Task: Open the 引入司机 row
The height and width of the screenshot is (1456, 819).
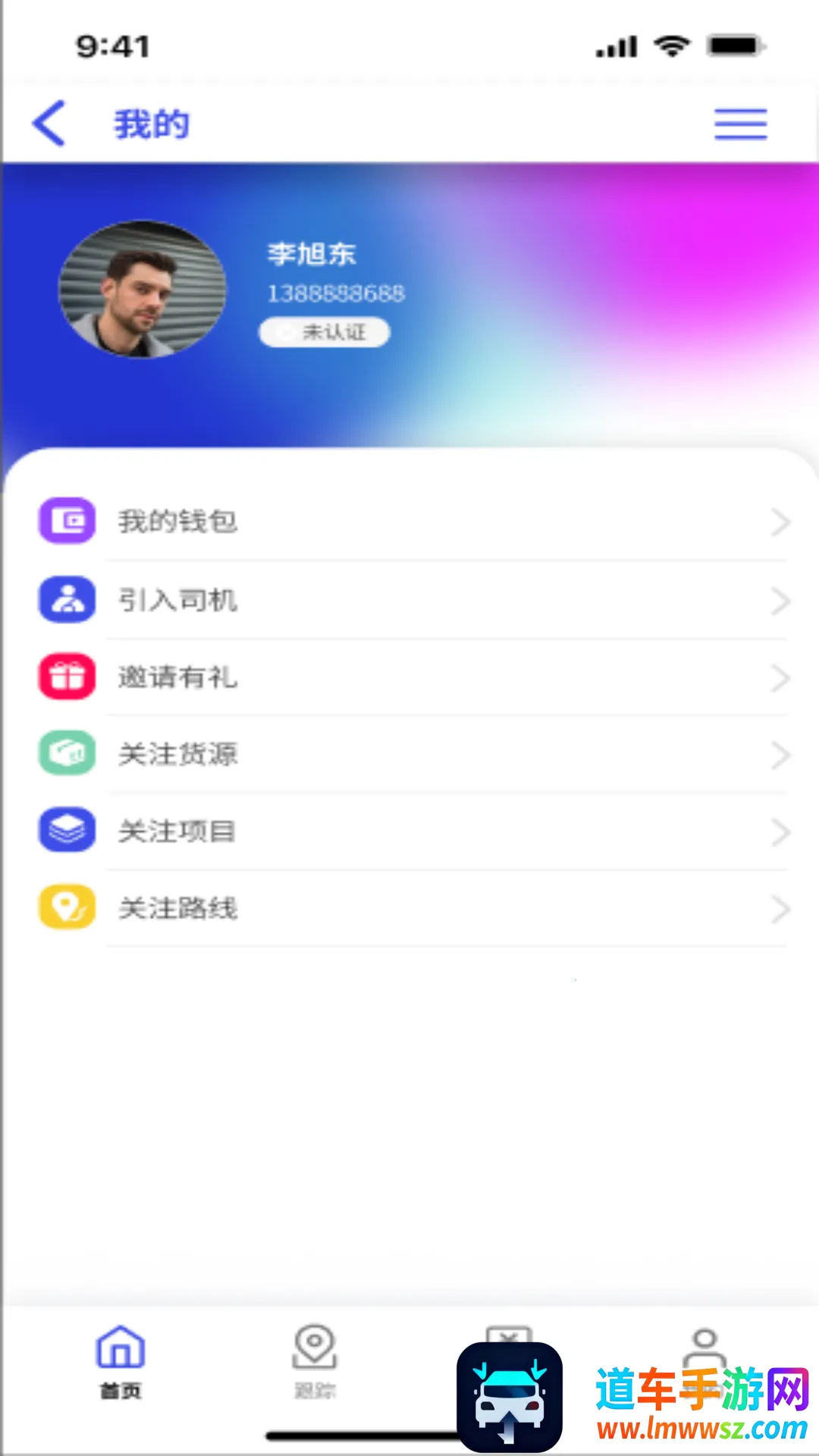Action: point(409,600)
